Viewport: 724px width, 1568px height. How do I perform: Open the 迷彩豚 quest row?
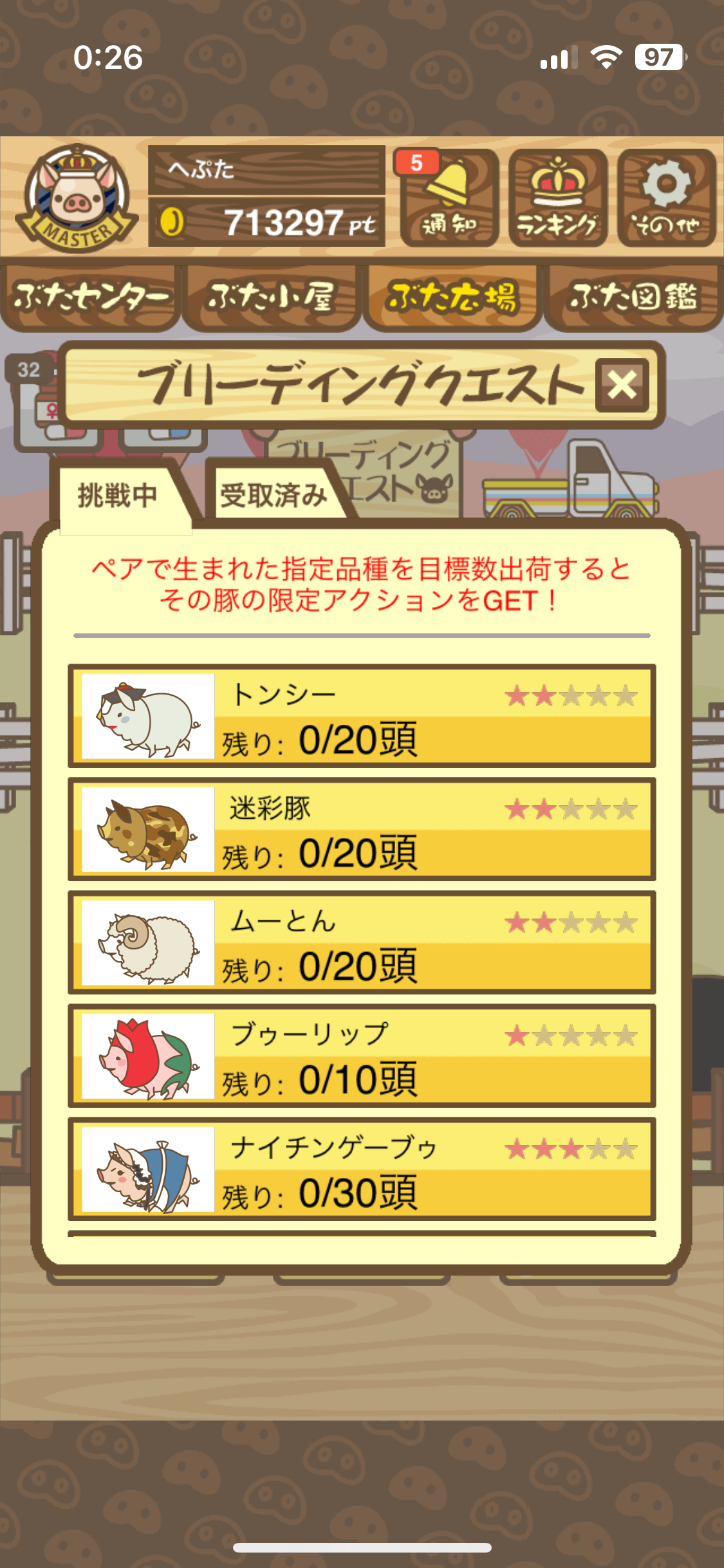tap(362, 829)
